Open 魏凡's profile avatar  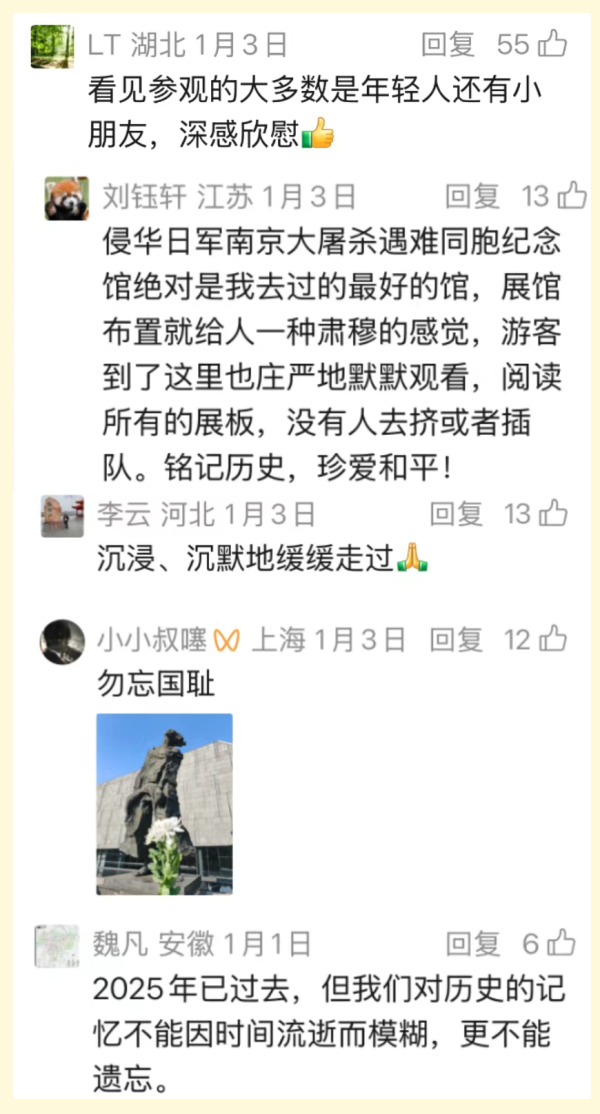[57, 945]
